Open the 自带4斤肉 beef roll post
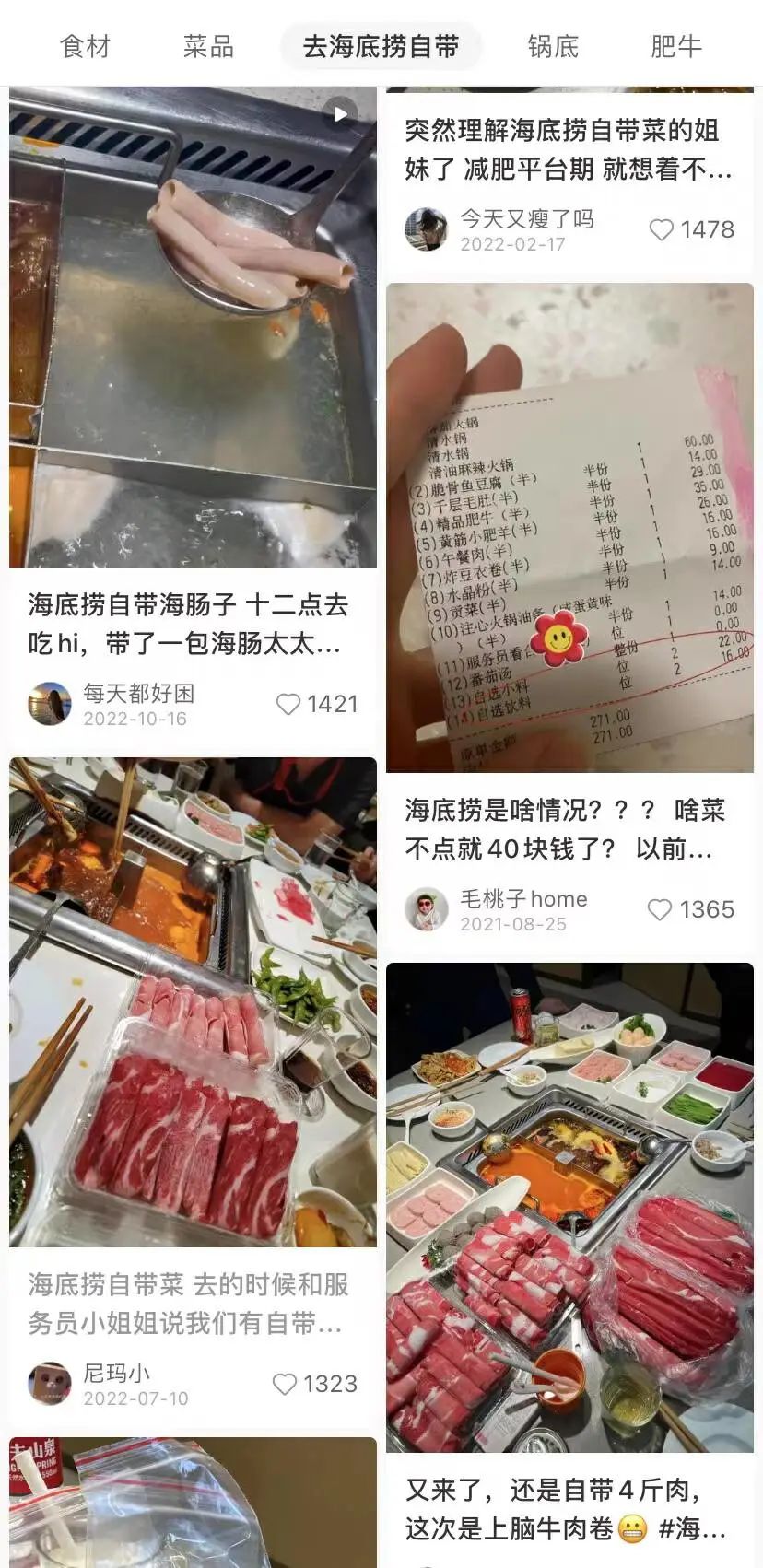Viewport: 763px width, 1568px height. tap(569, 1207)
